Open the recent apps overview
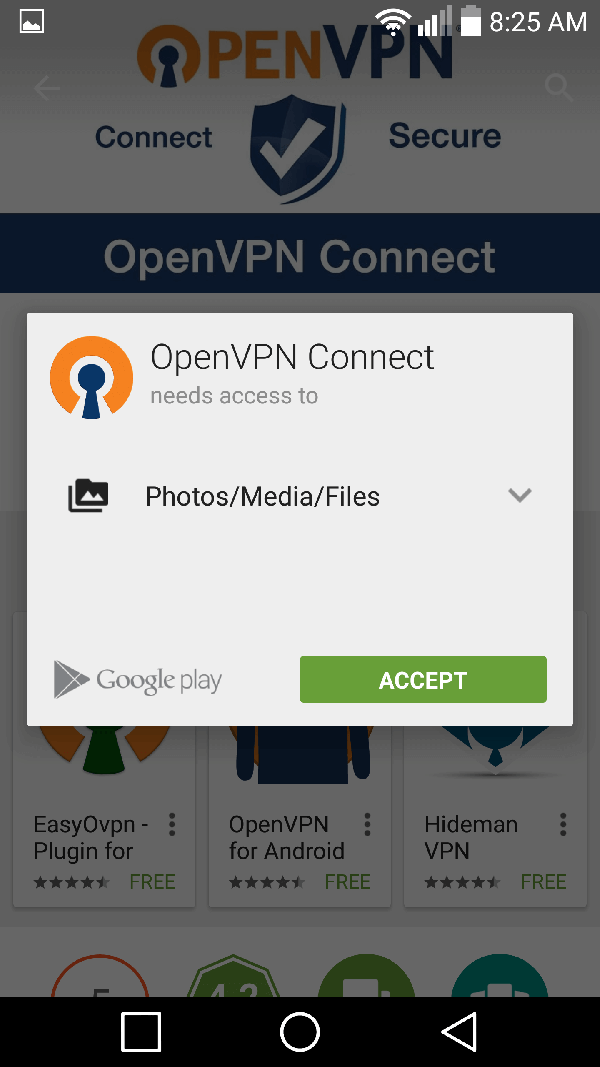The image size is (600, 1067). [141, 1031]
